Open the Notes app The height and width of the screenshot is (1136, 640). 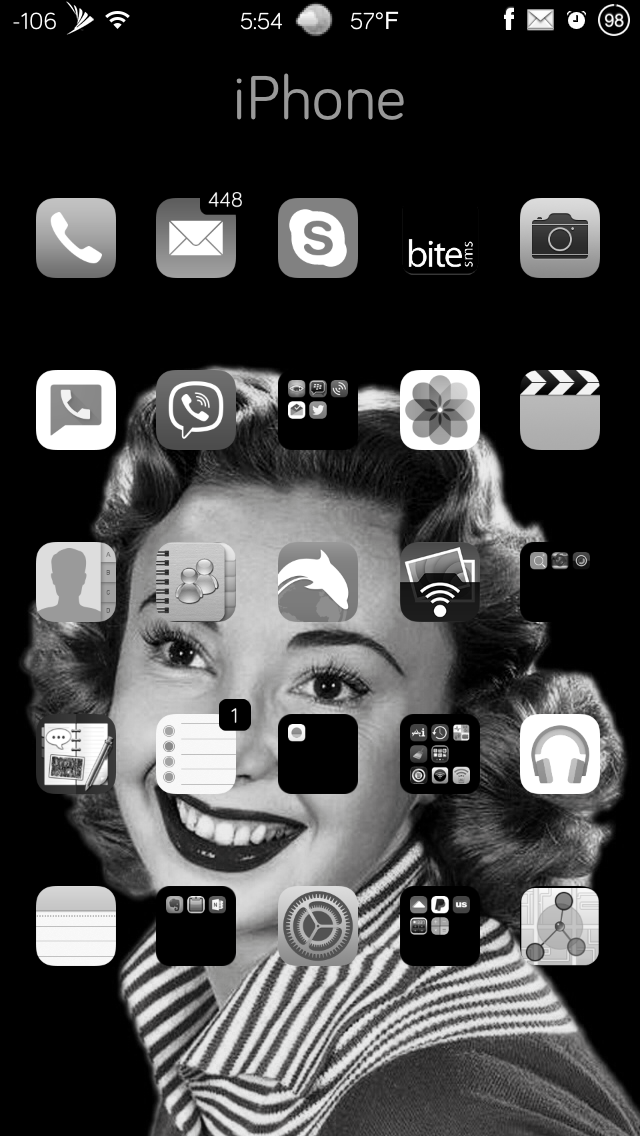76,926
